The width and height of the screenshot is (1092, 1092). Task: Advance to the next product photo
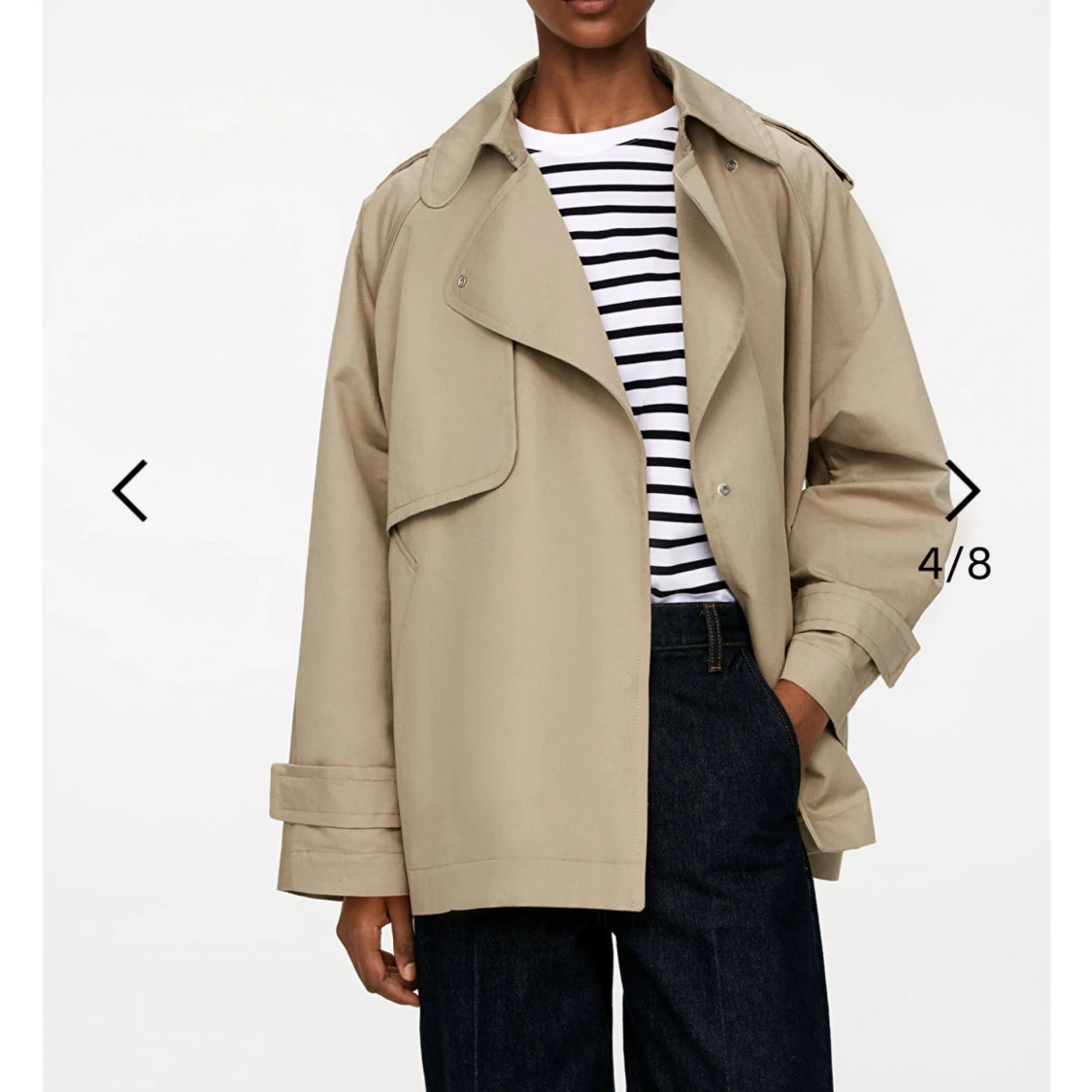tap(962, 490)
